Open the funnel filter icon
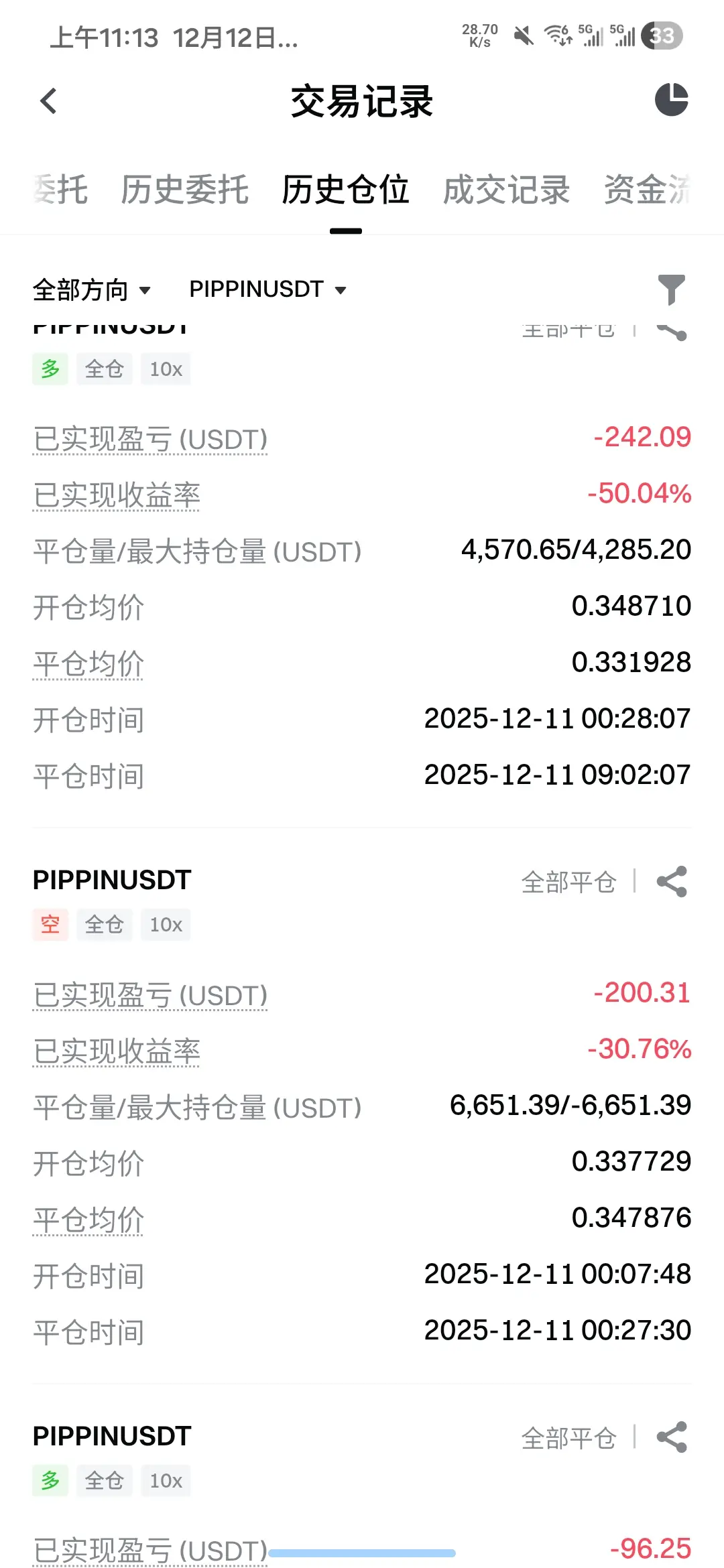Viewport: 724px width, 1568px height. (x=672, y=290)
